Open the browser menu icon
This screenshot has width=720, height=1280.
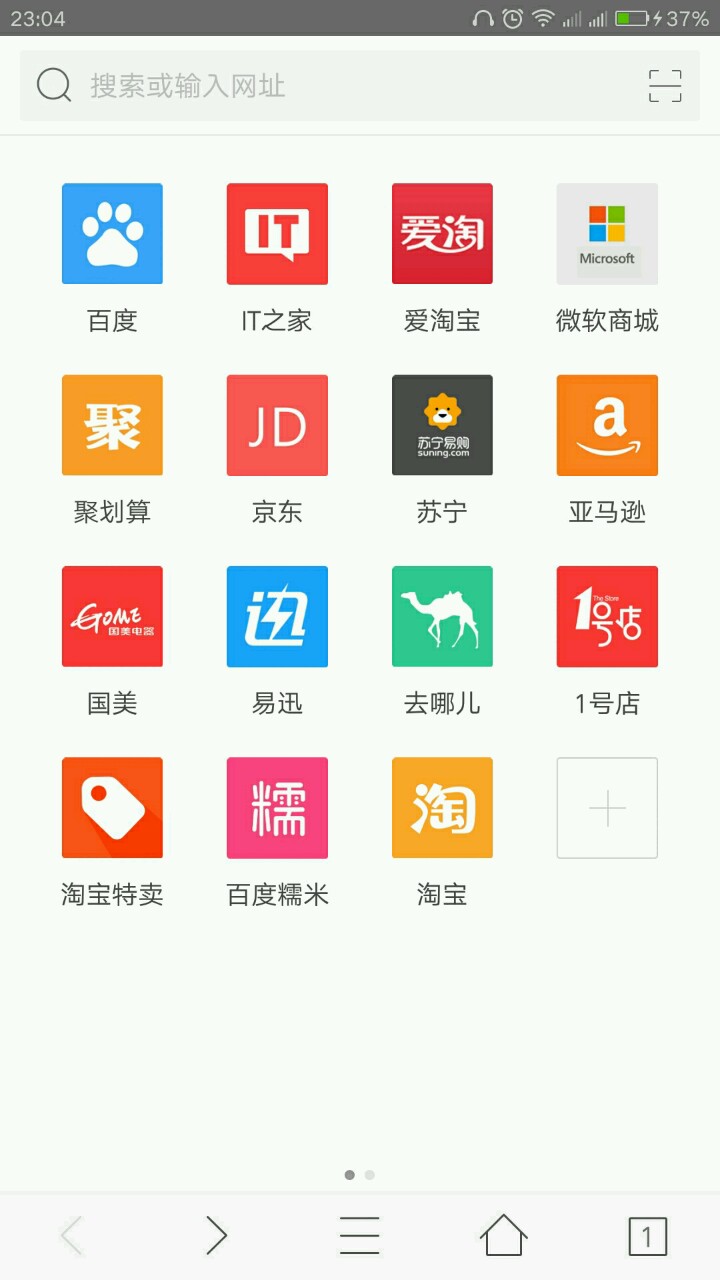pos(359,1236)
